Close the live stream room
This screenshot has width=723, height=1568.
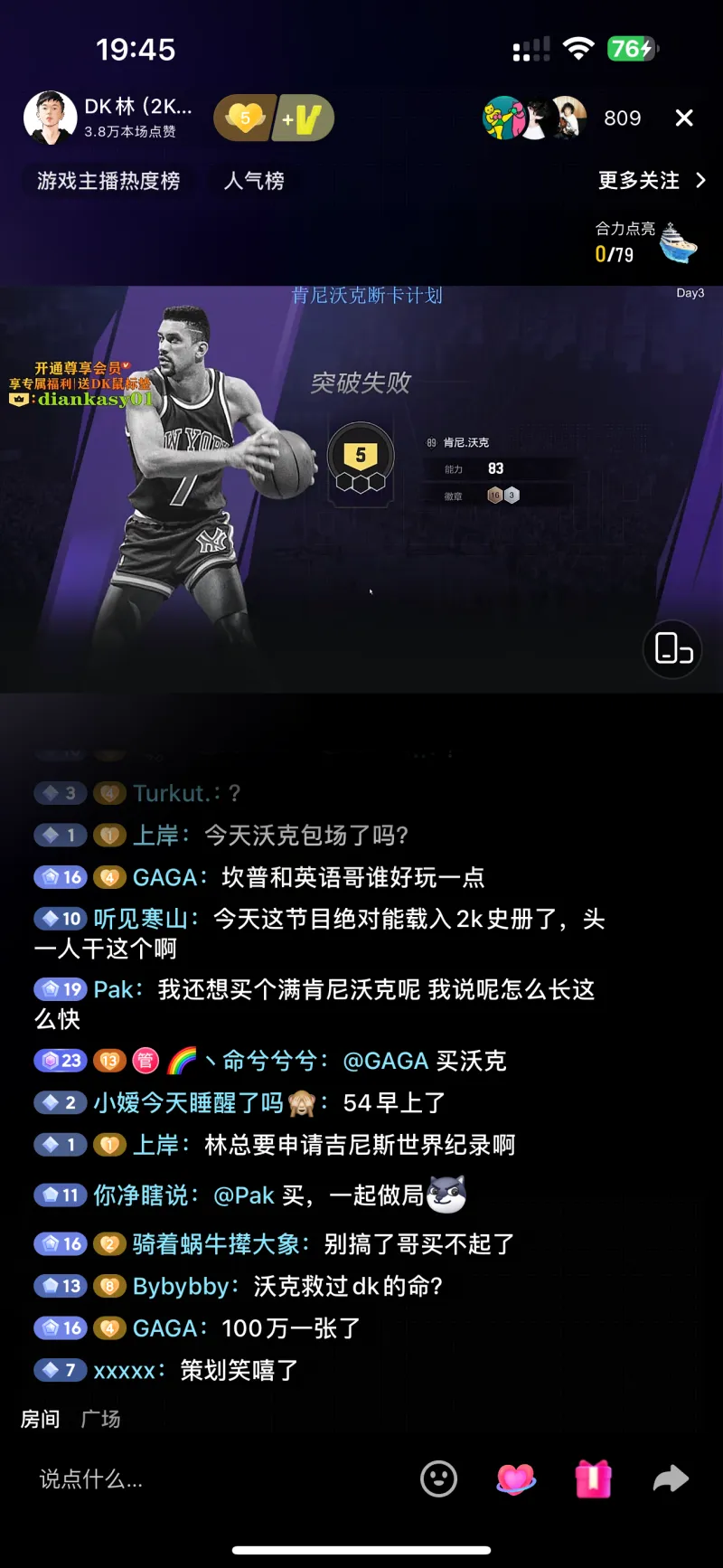684,118
